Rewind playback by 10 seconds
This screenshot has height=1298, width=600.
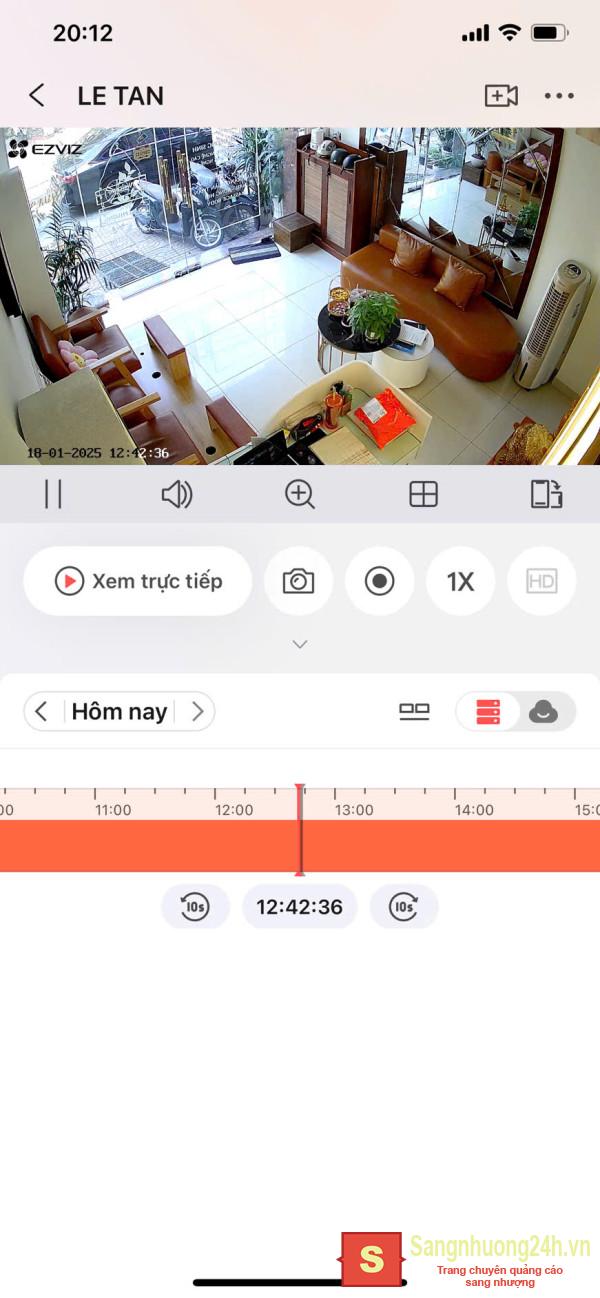[195, 907]
